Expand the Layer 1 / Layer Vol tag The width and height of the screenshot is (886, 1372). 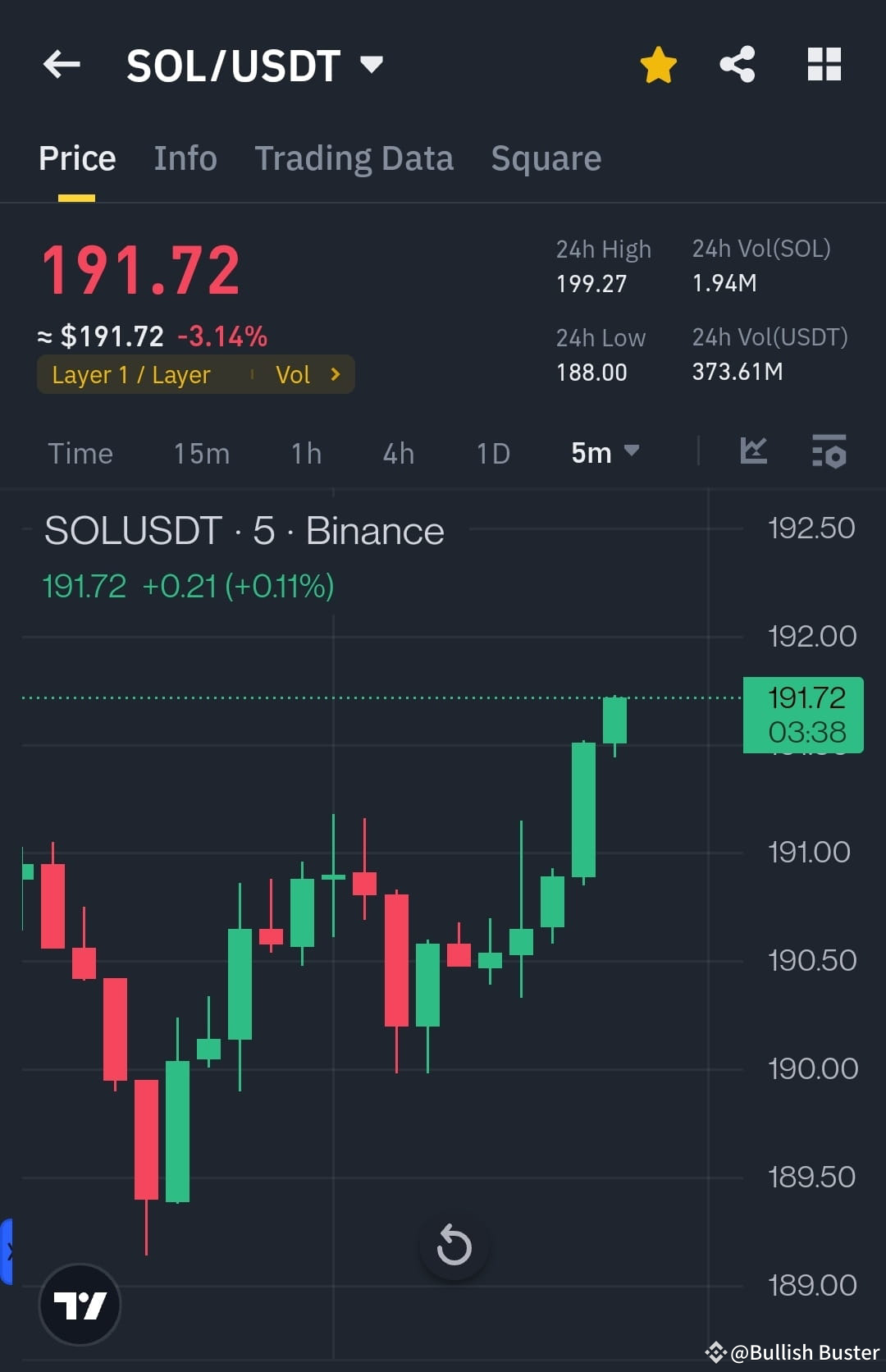tap(195, 374)
